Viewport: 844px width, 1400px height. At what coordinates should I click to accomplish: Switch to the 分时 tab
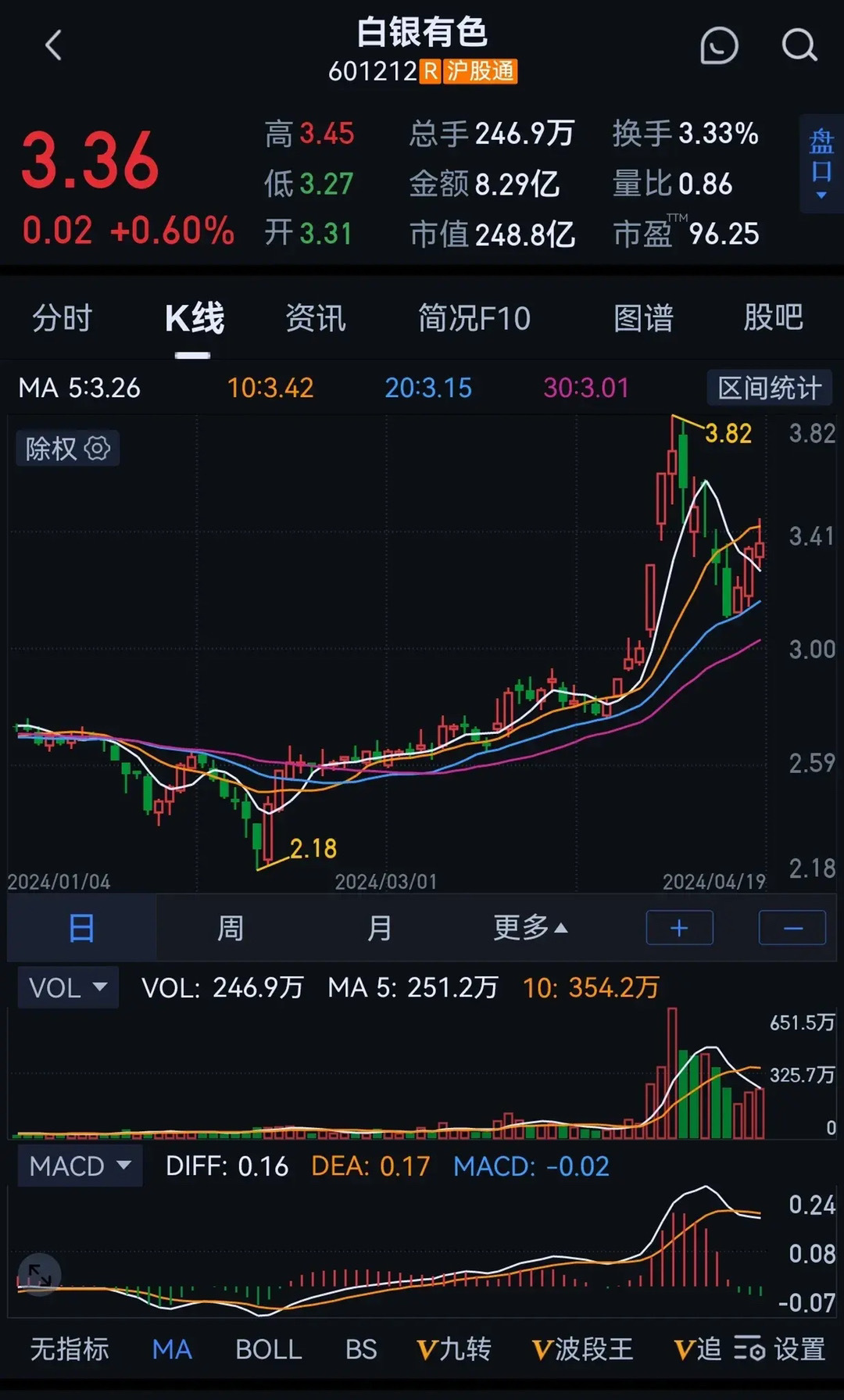tap(63, 318)
